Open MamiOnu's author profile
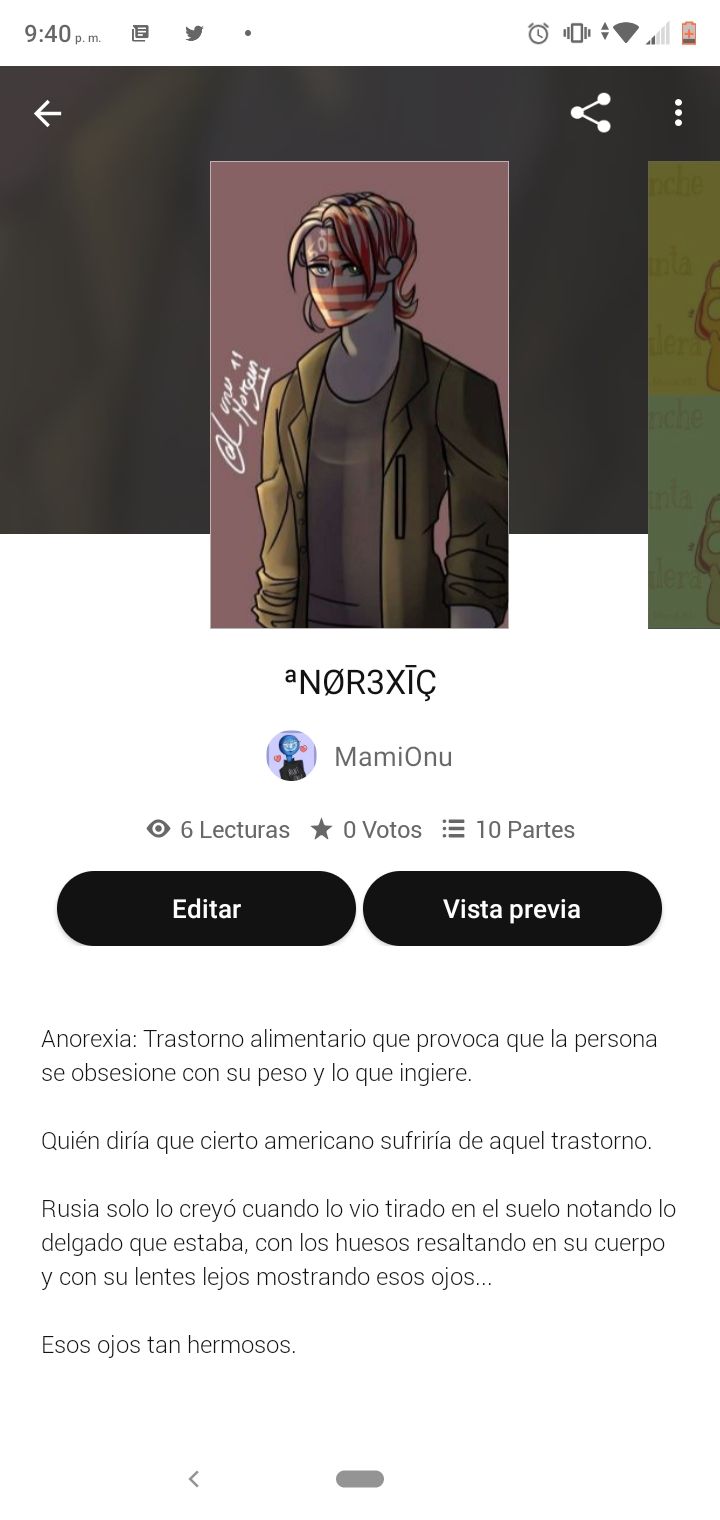Viewport: 720px width, 1520px height. [360, 756]
